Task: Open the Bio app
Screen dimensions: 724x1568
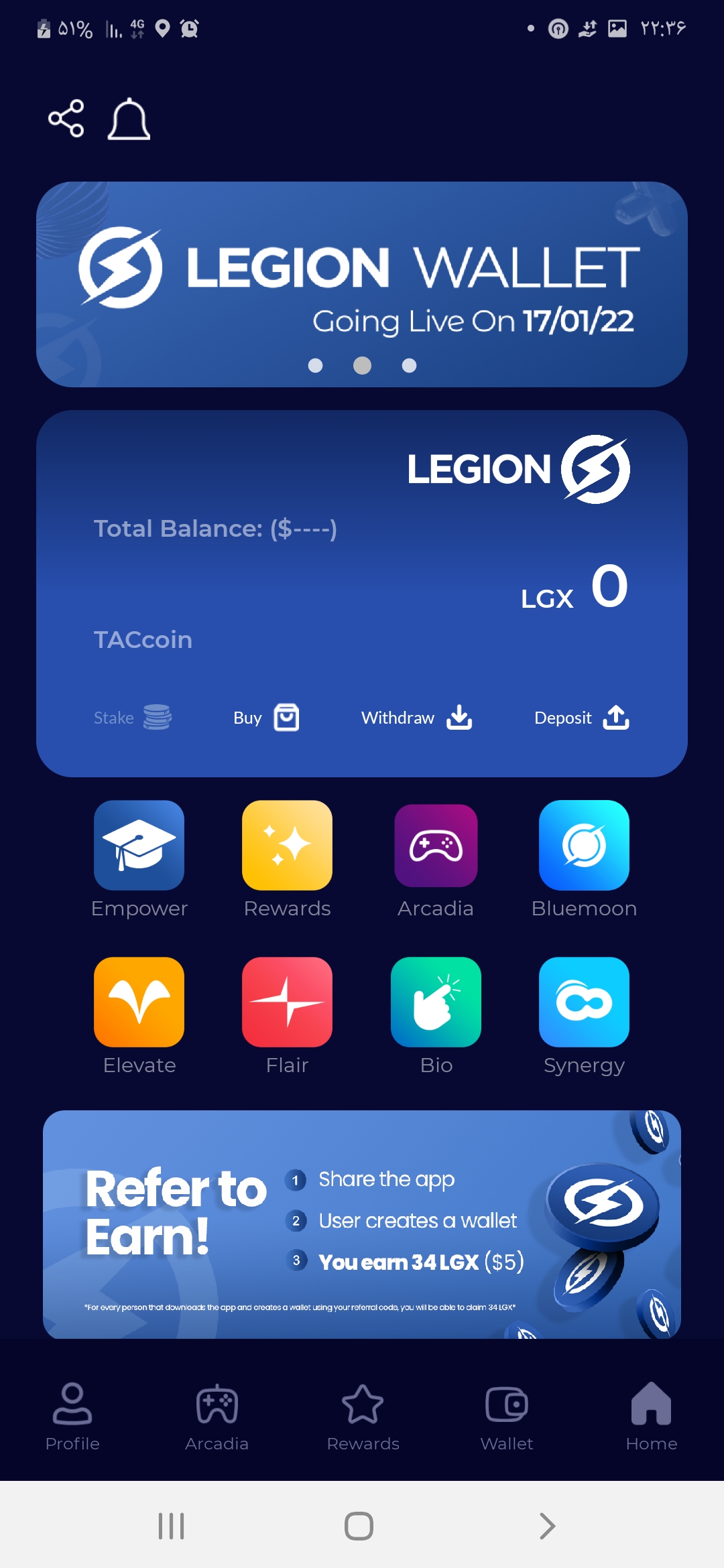Action: tap(436, 1002)
